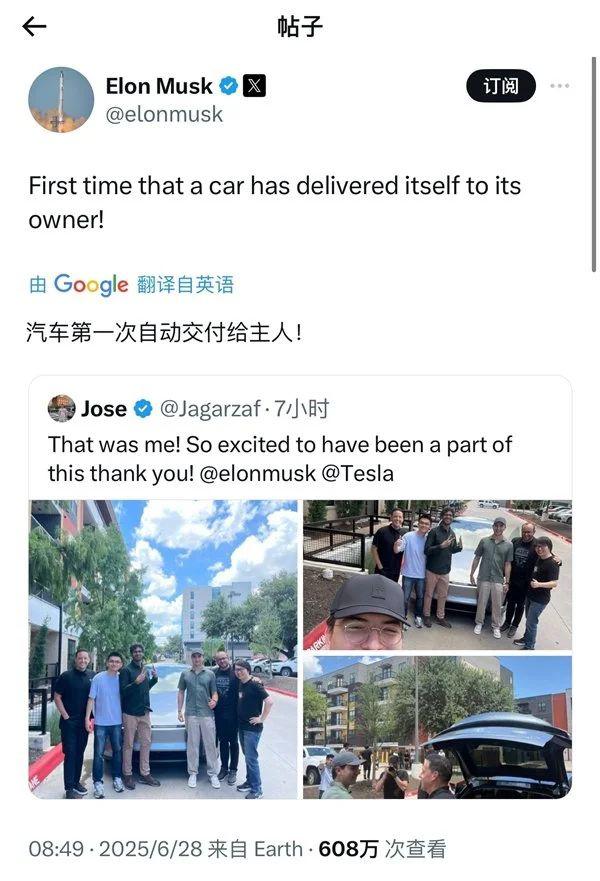Viewport: 600px width, 881px height.
Task: Go back using the top-left arrow
Action: click(x=34, y=27)
